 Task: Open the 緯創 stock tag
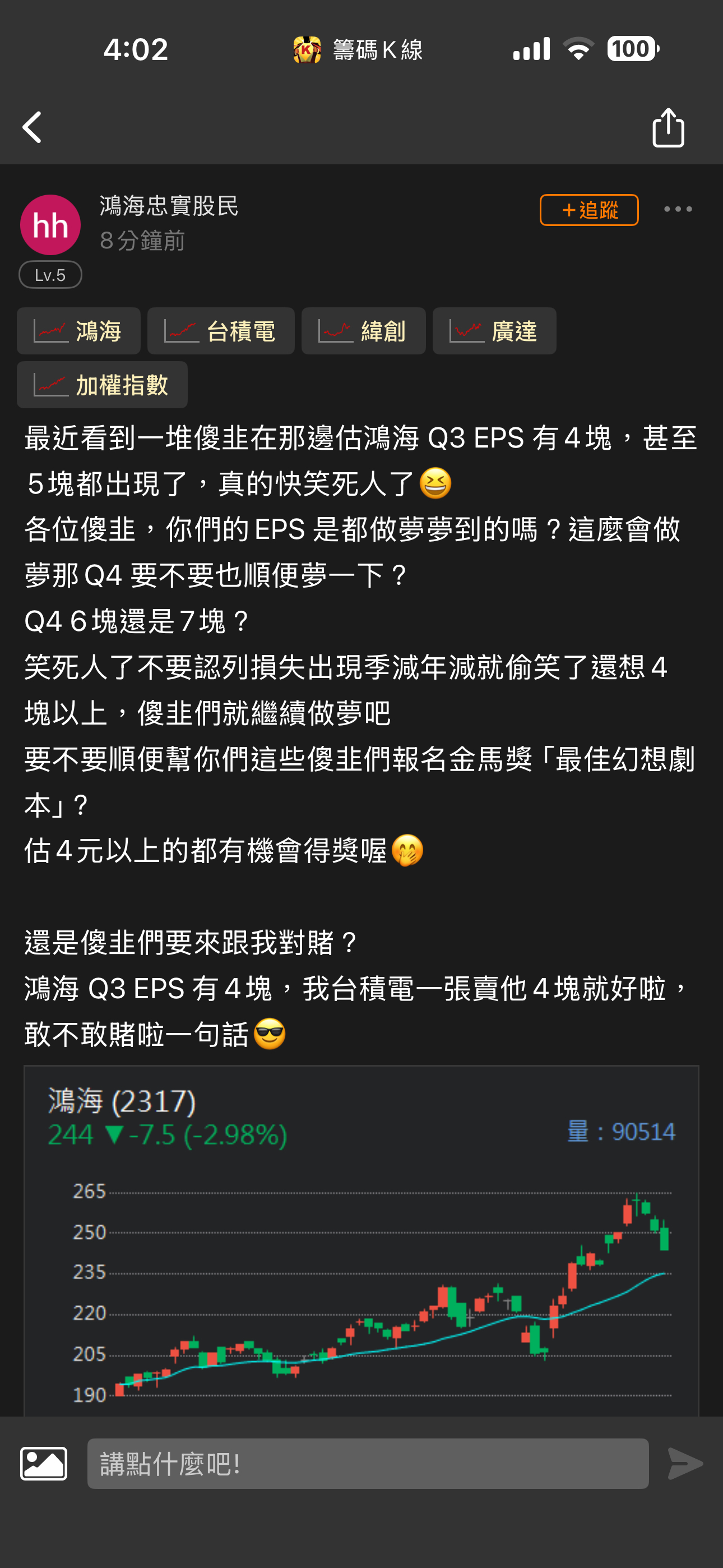pos(363,331)
